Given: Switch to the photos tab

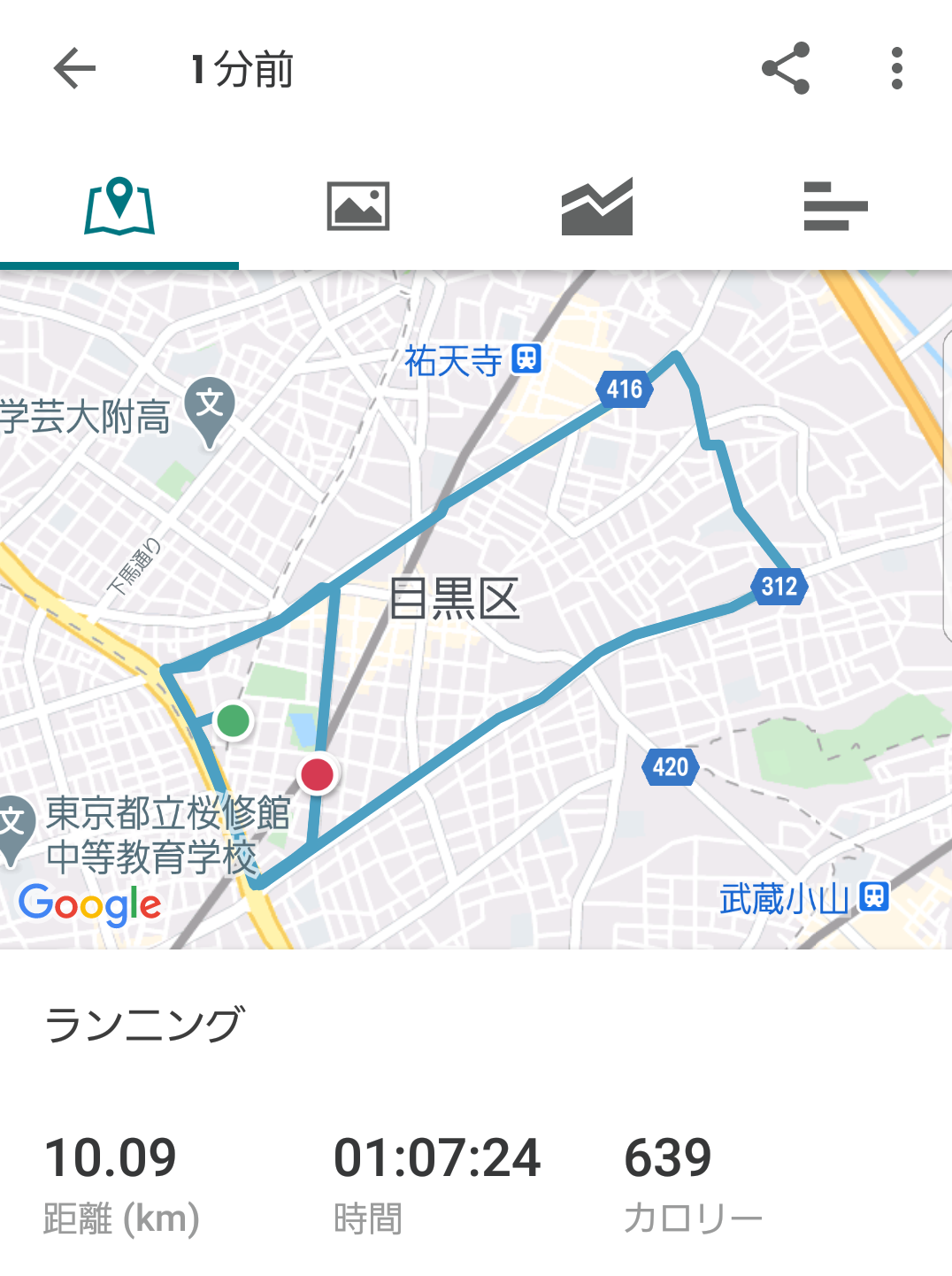Looking at the screenshot, I should coord(357,207).
